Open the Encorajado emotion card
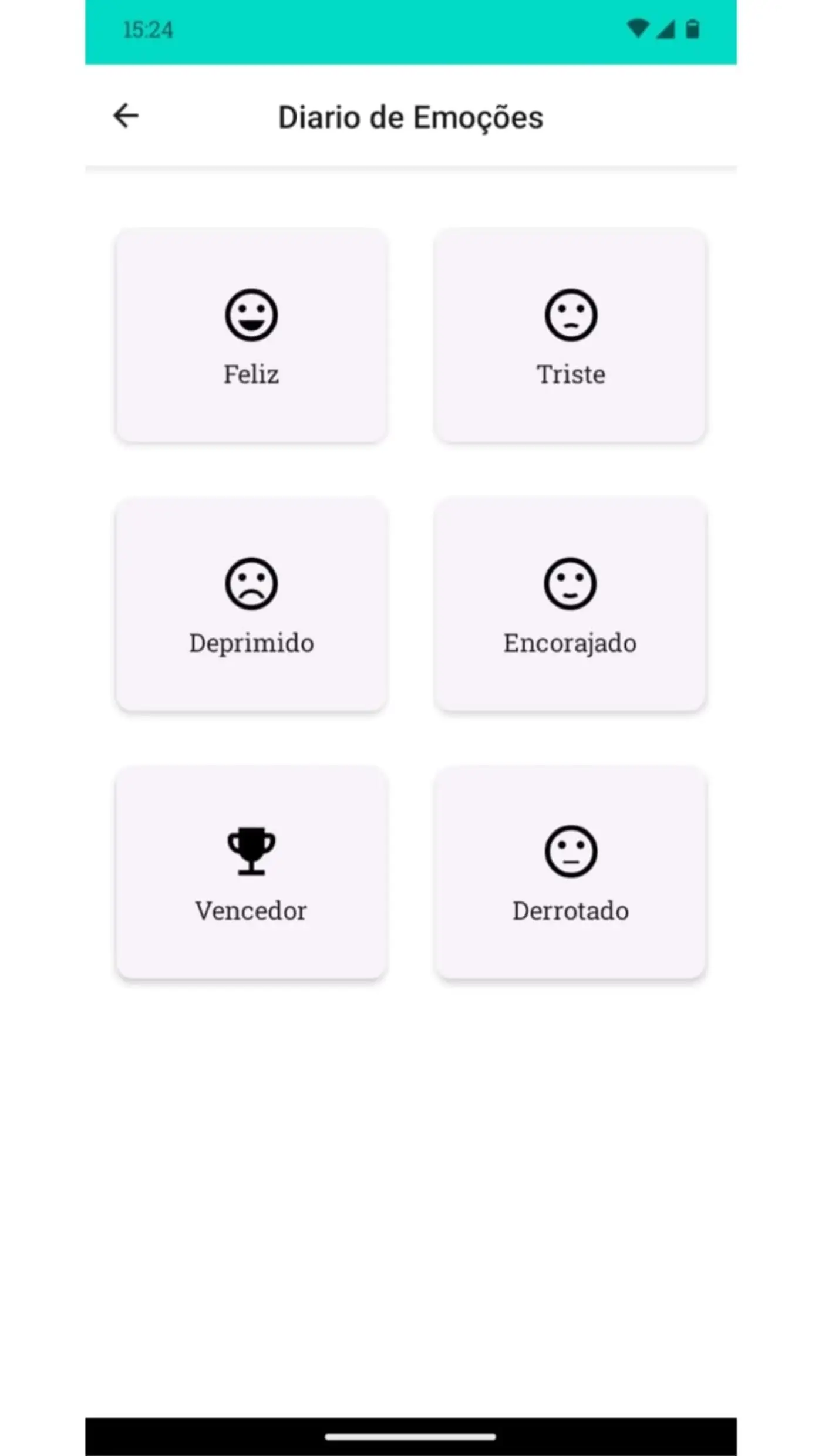Image resolution: width=822 pixels, height=1456 pixels. click(x=570, y=604)
